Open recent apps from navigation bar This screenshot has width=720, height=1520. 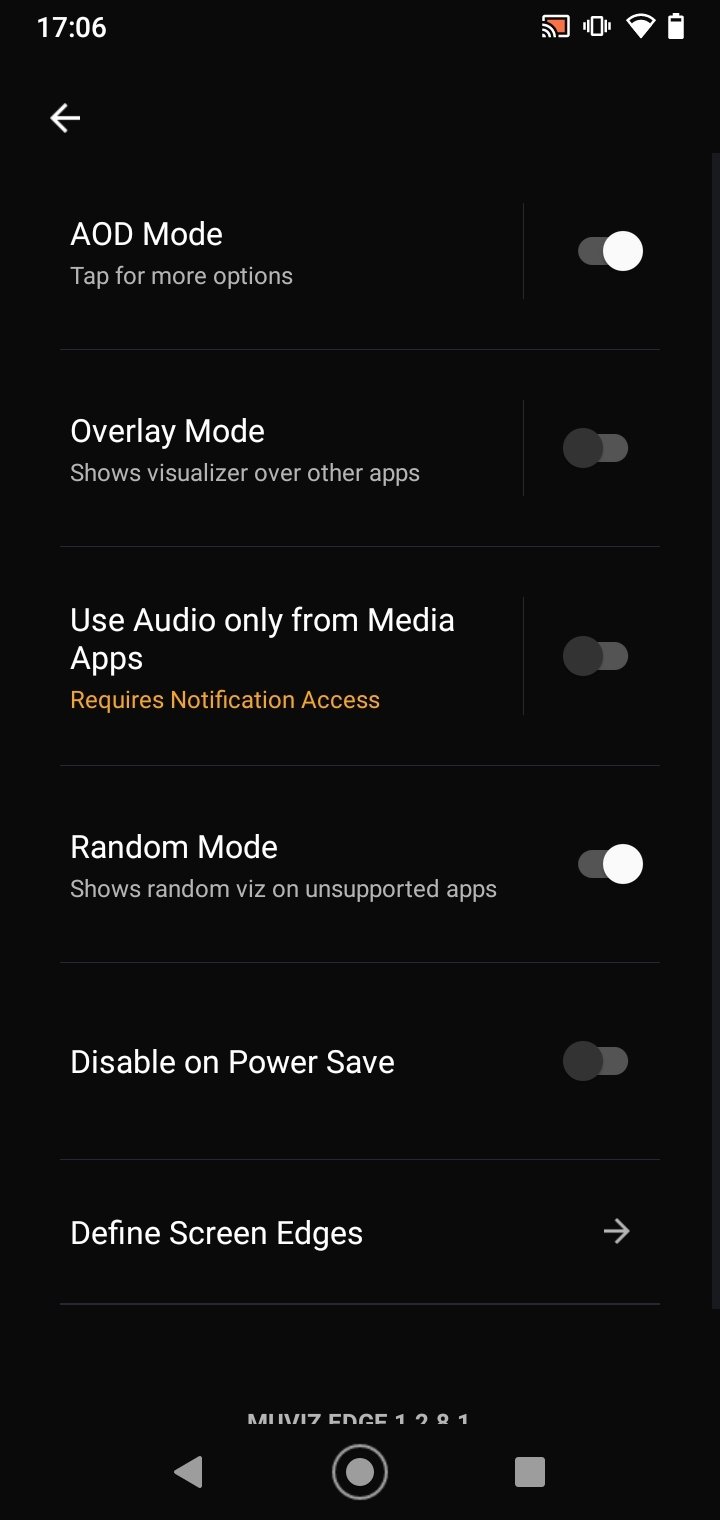(529, 1472)
